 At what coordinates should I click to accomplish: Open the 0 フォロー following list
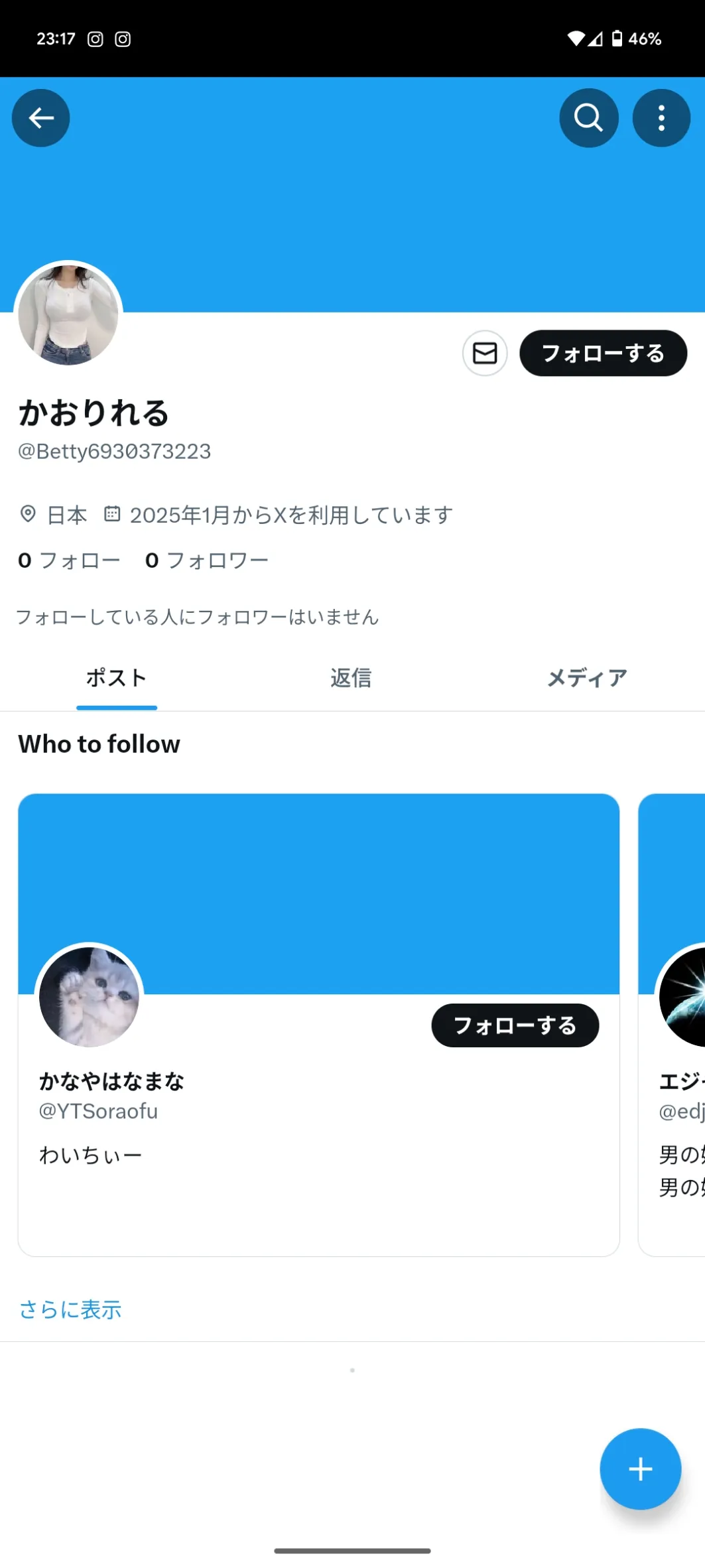pos(69,560)
